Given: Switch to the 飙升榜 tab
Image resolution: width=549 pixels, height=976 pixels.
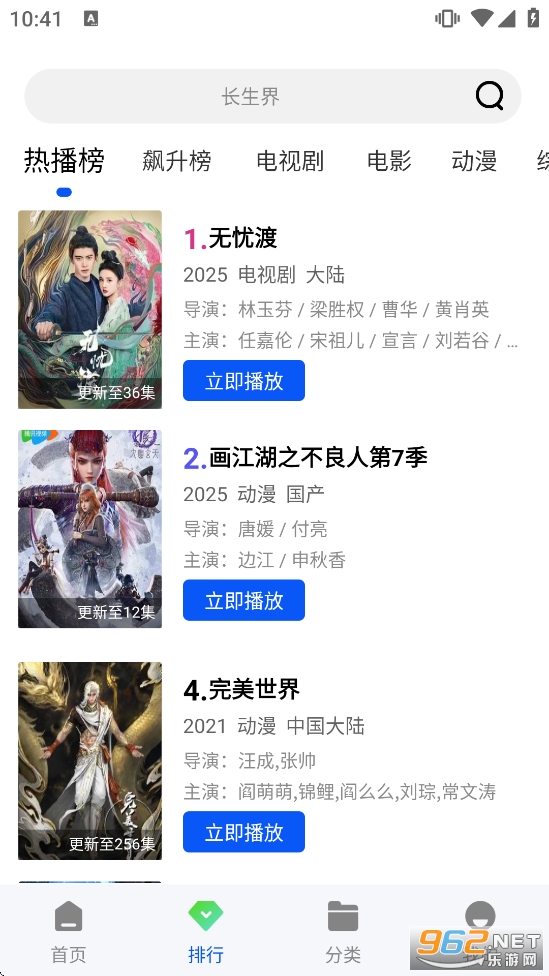Looking at the screenshot, I should coord(177,161).
